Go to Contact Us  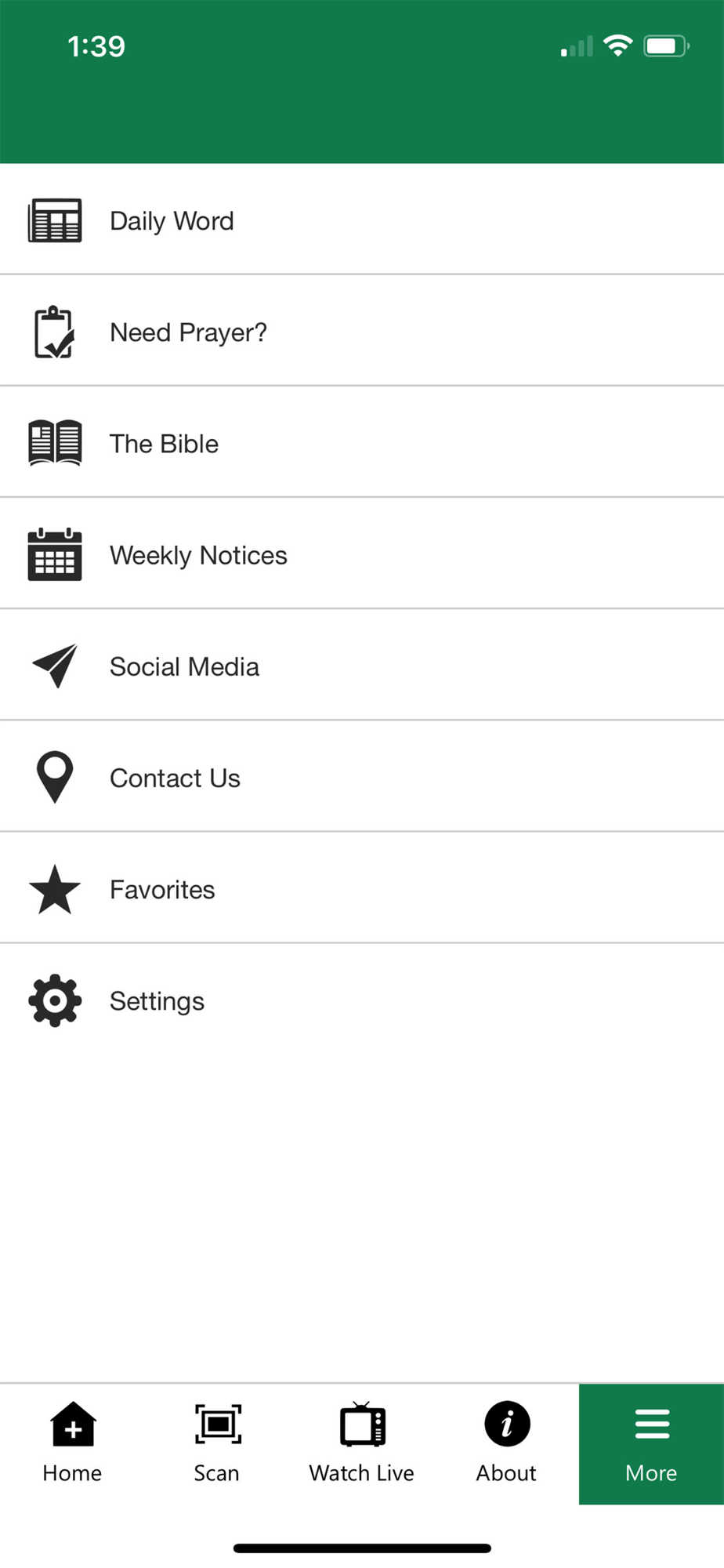click(362, 776)
